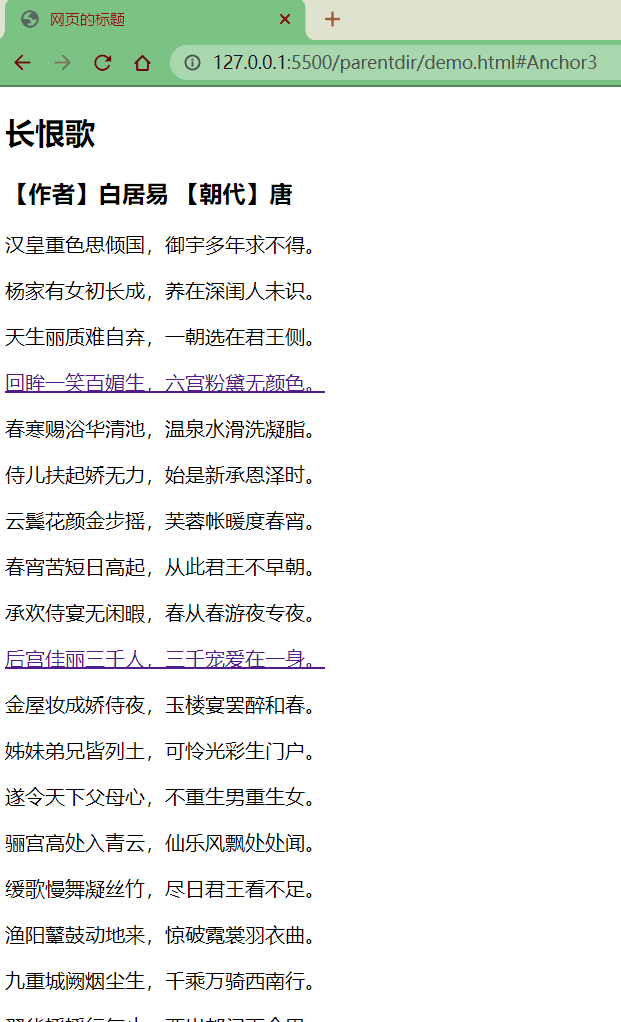The height and width of the screenshot is (1022, 621).
Task: Close the 网页的标题 browser tab
Action: tap(285, 19)
